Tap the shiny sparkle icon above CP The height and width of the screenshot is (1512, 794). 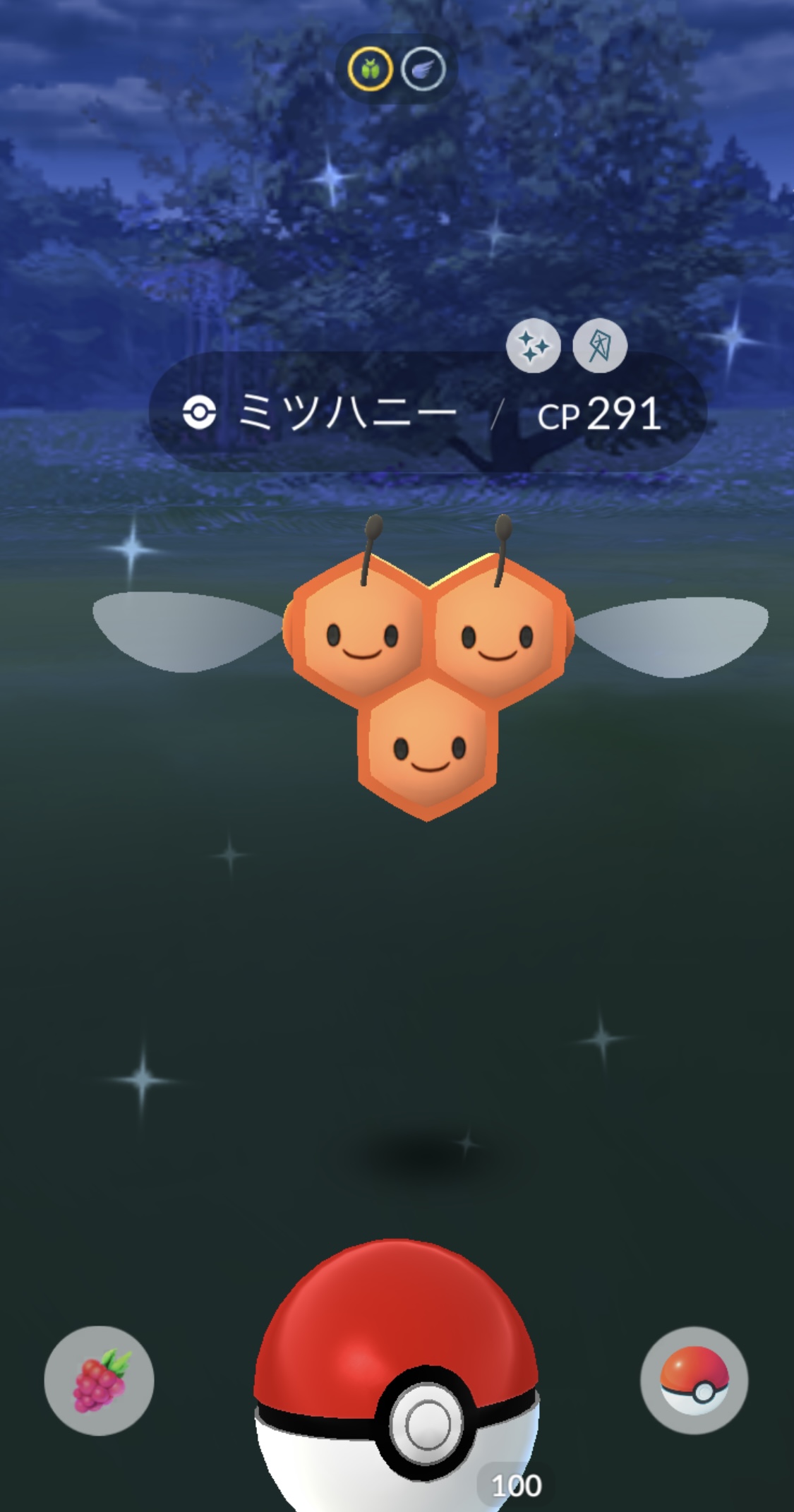(534, 346)
